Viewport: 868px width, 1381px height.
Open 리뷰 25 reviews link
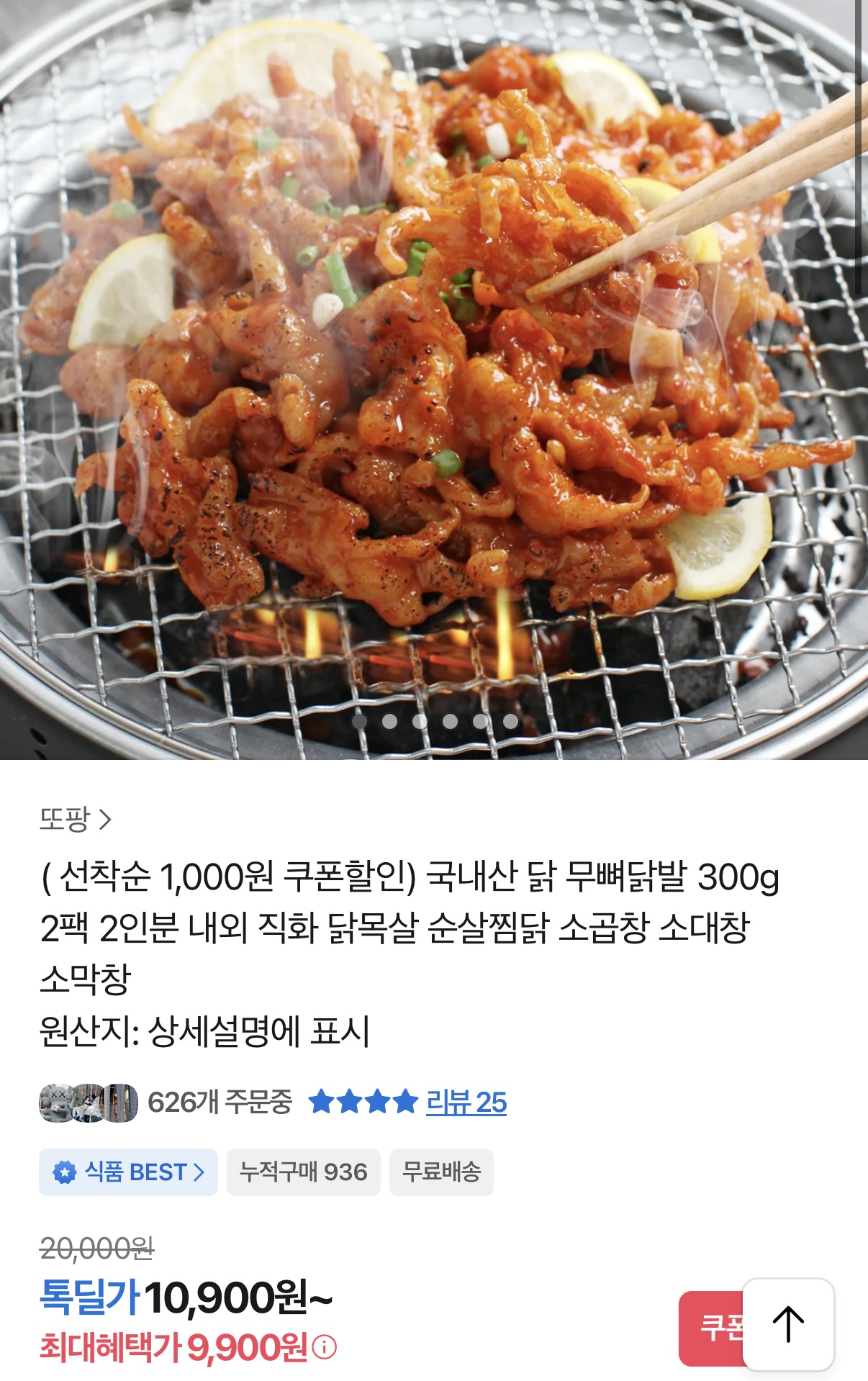point(466,1102)
